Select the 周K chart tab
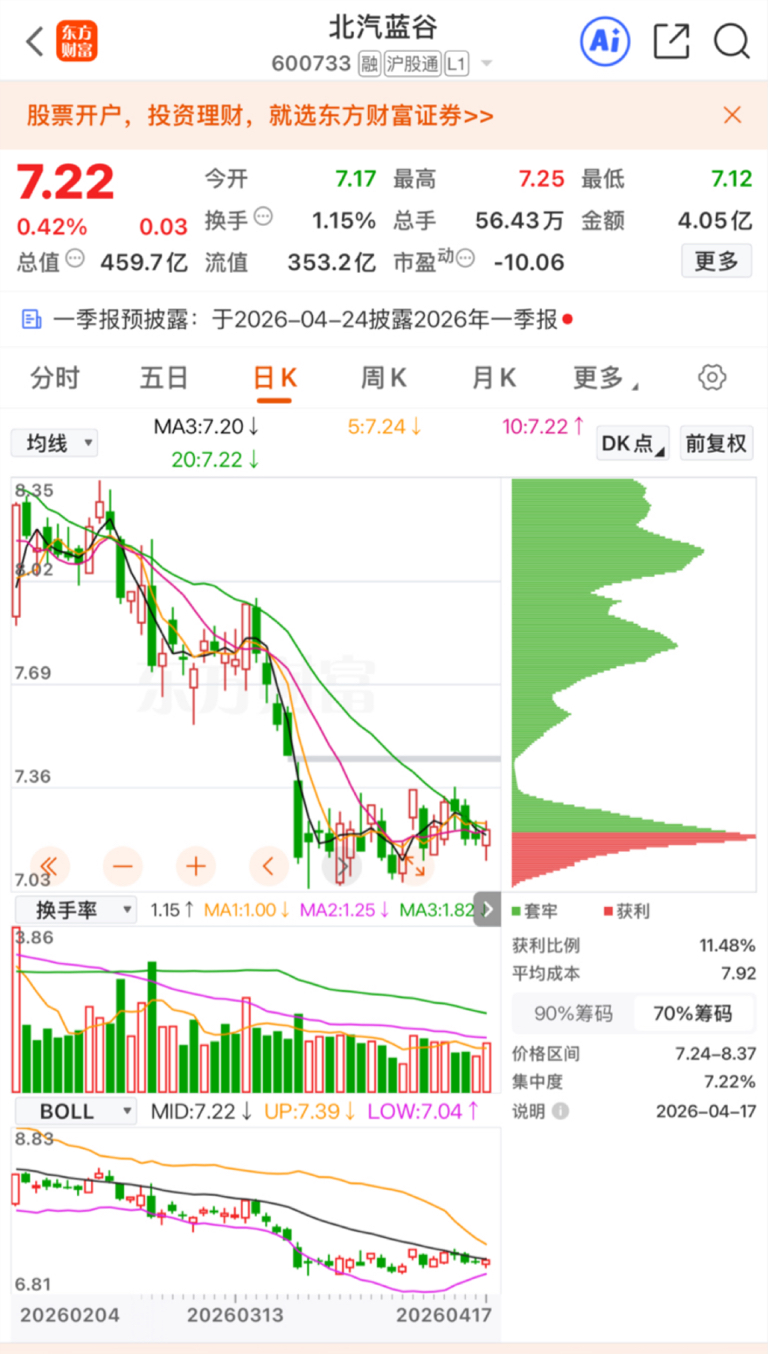 click(x=384, y=377)
